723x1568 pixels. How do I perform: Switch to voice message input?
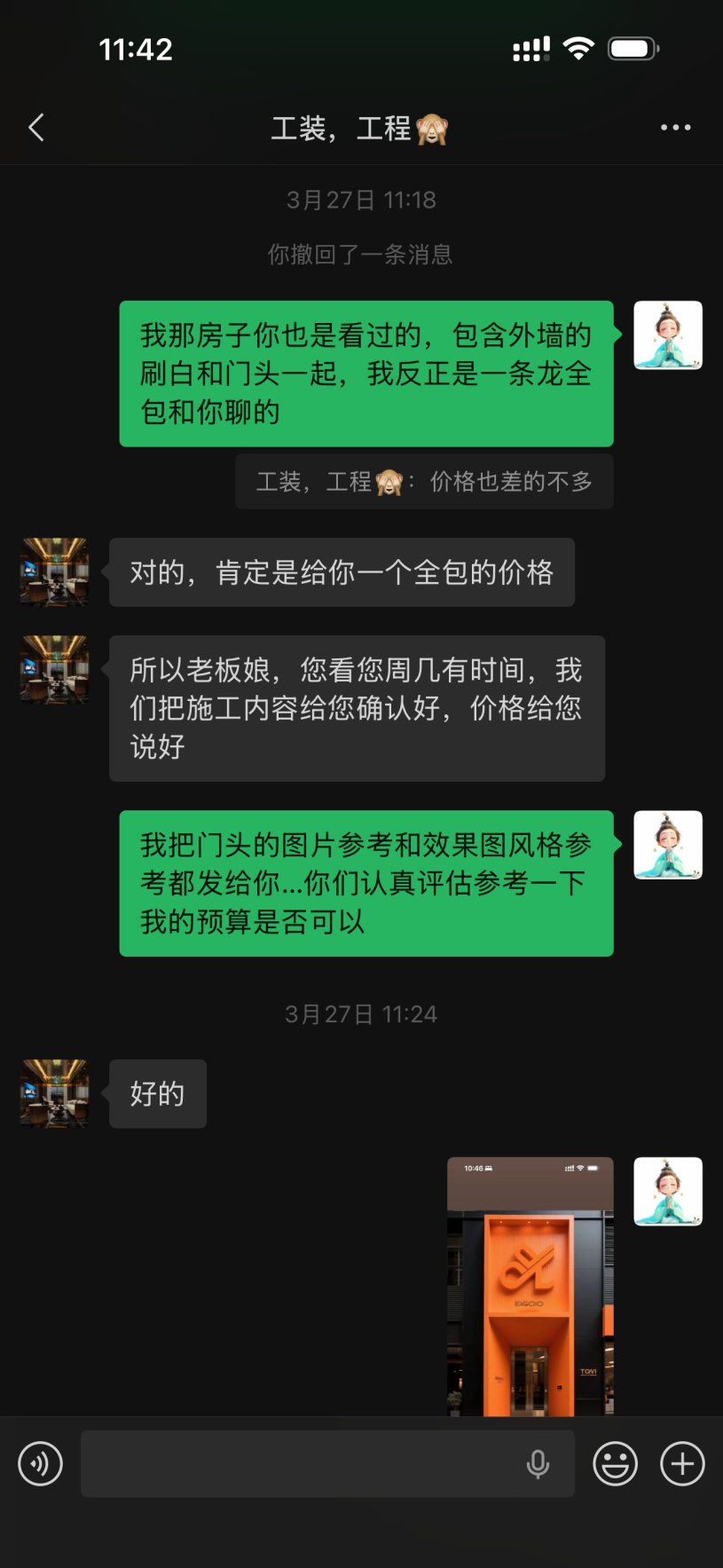pos(41,1463)
